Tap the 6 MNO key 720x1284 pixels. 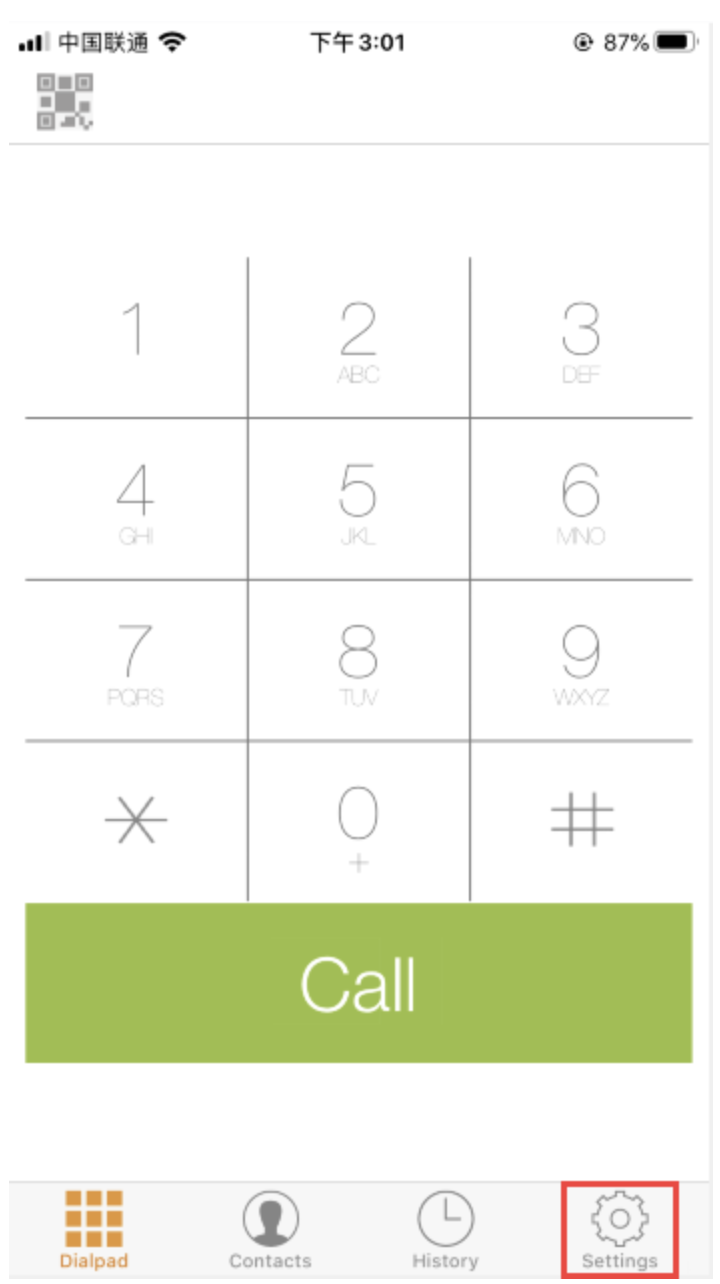pos(581,499)
